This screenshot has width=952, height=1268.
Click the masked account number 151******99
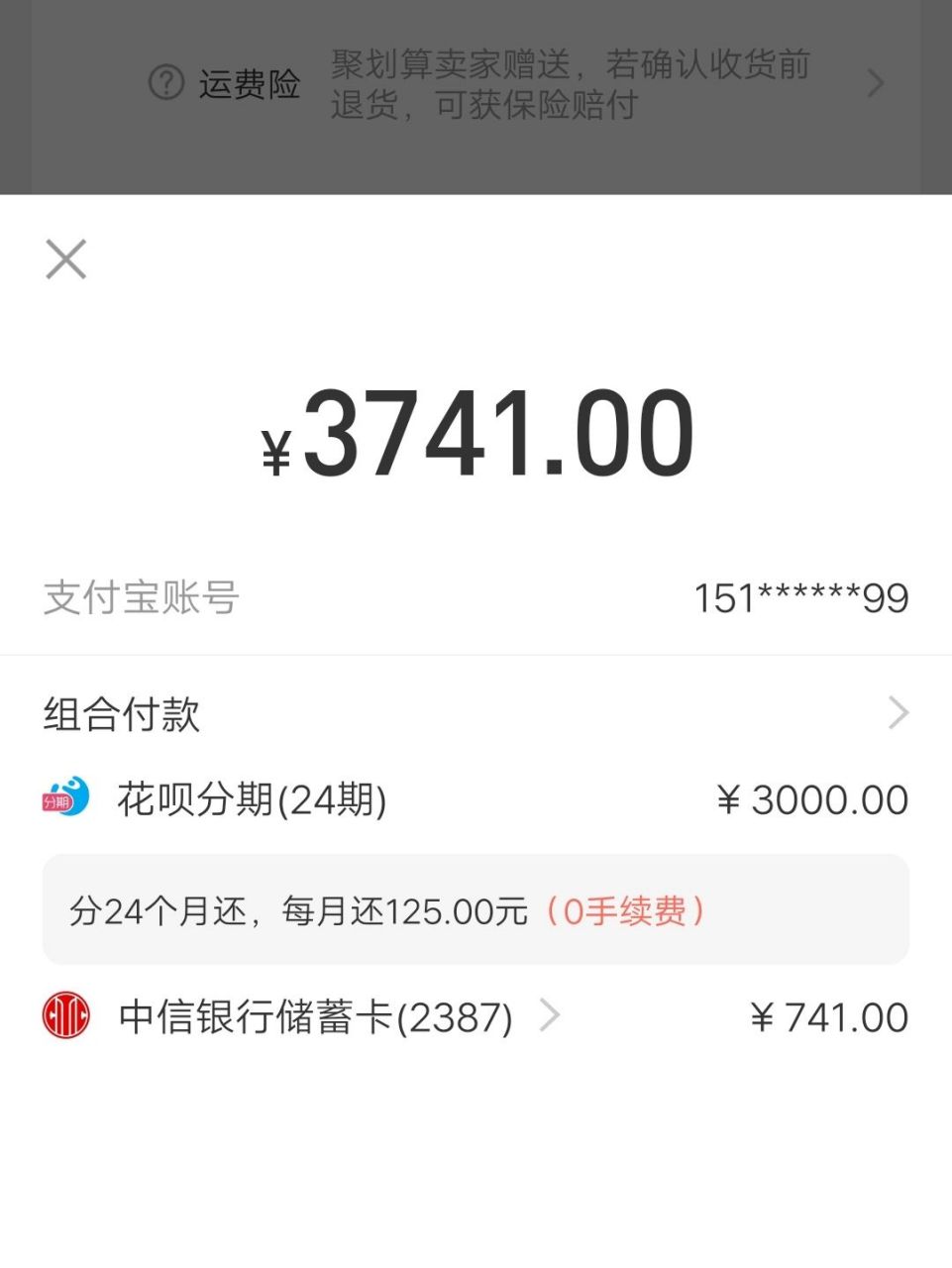802,598
